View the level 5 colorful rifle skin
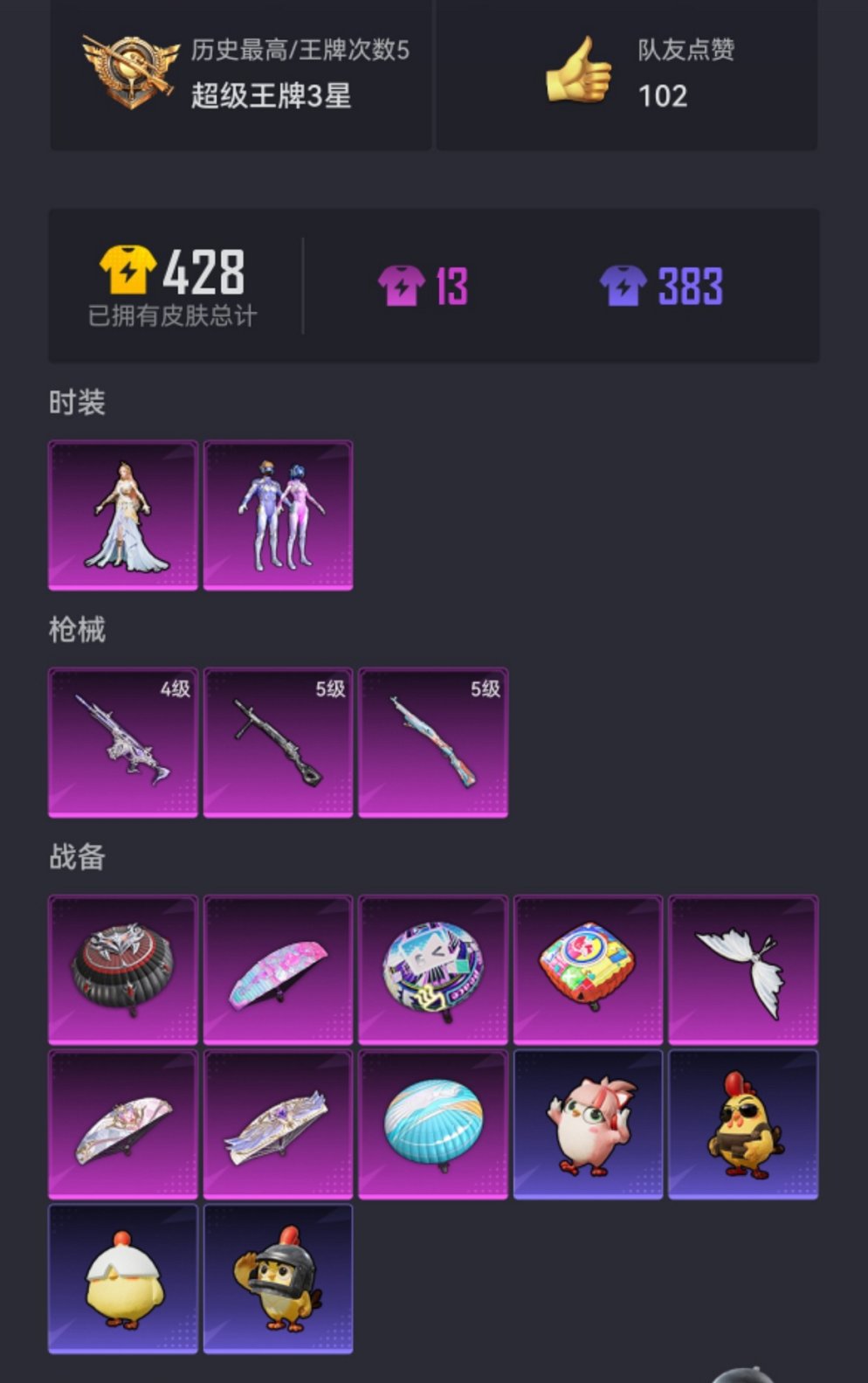This screenshot has height=1383, width=868. tap(433, 743)
